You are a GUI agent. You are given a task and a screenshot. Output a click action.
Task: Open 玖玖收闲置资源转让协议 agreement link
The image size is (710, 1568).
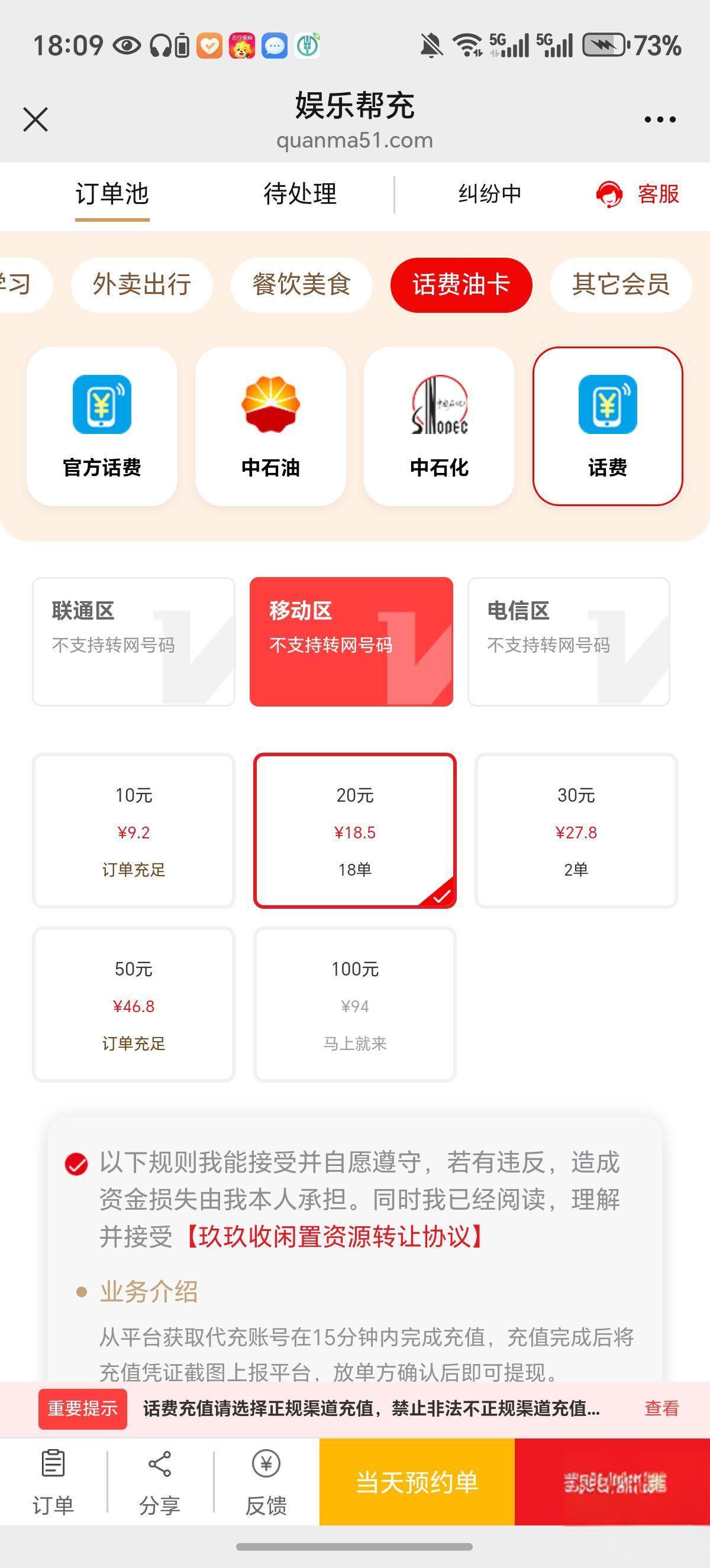[x=334, y=1236]
